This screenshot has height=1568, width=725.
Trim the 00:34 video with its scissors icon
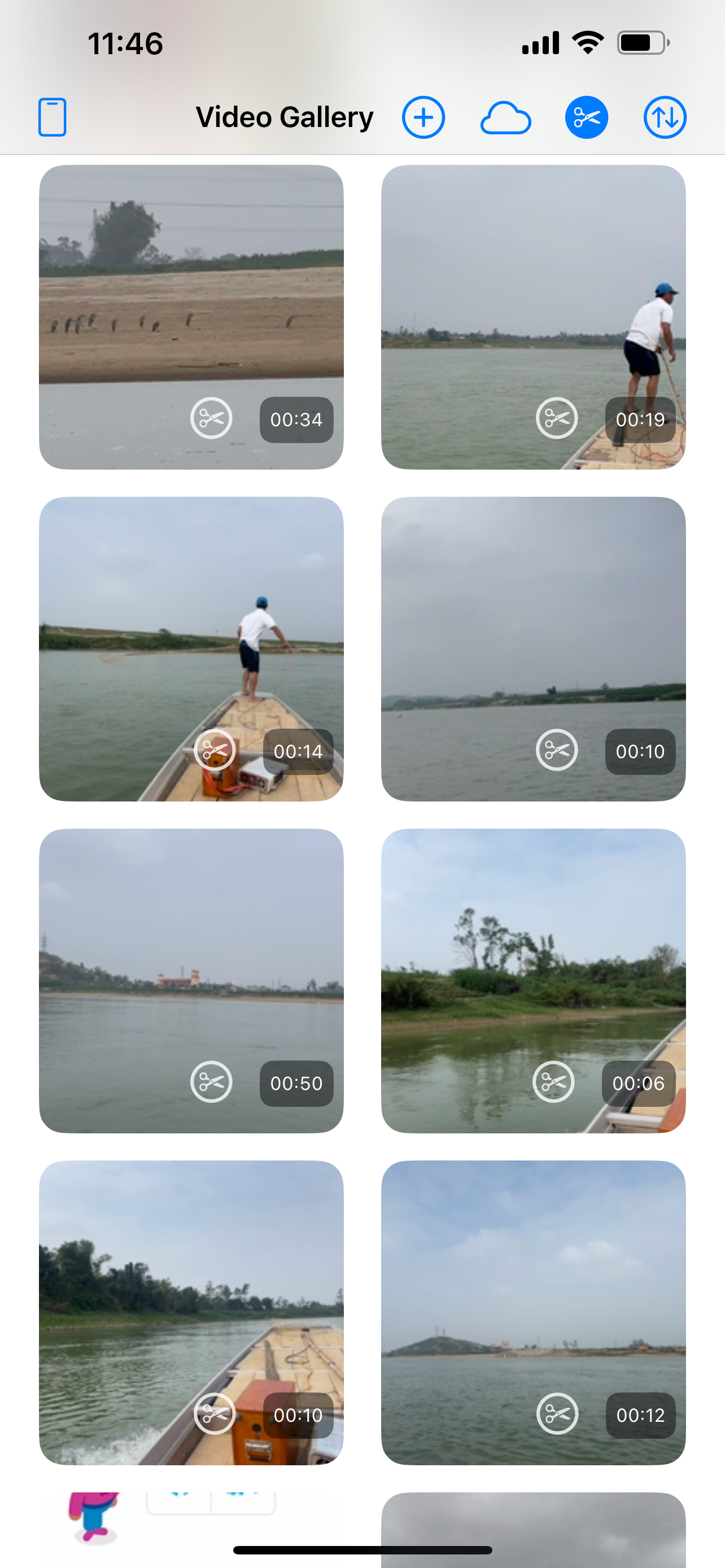pyautogui.click(x=211, y=419)
